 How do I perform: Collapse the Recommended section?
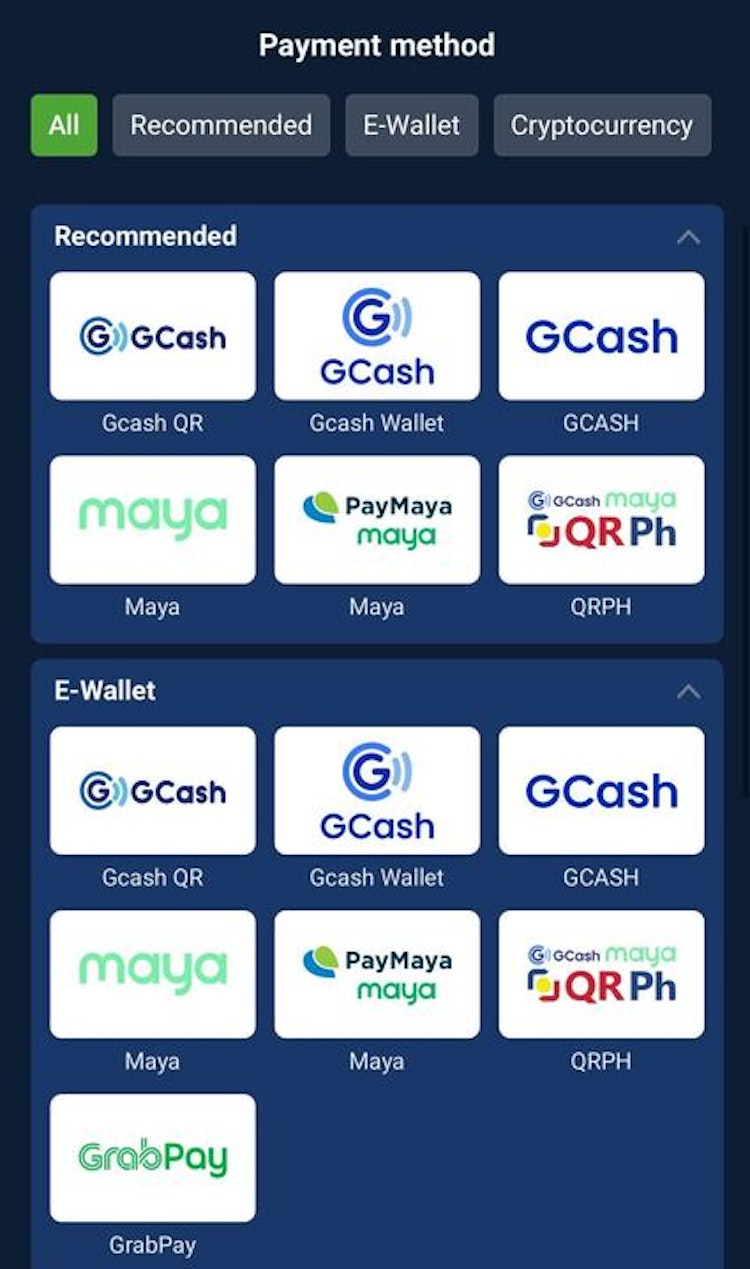pyautogui.click(x=690, y=236)
